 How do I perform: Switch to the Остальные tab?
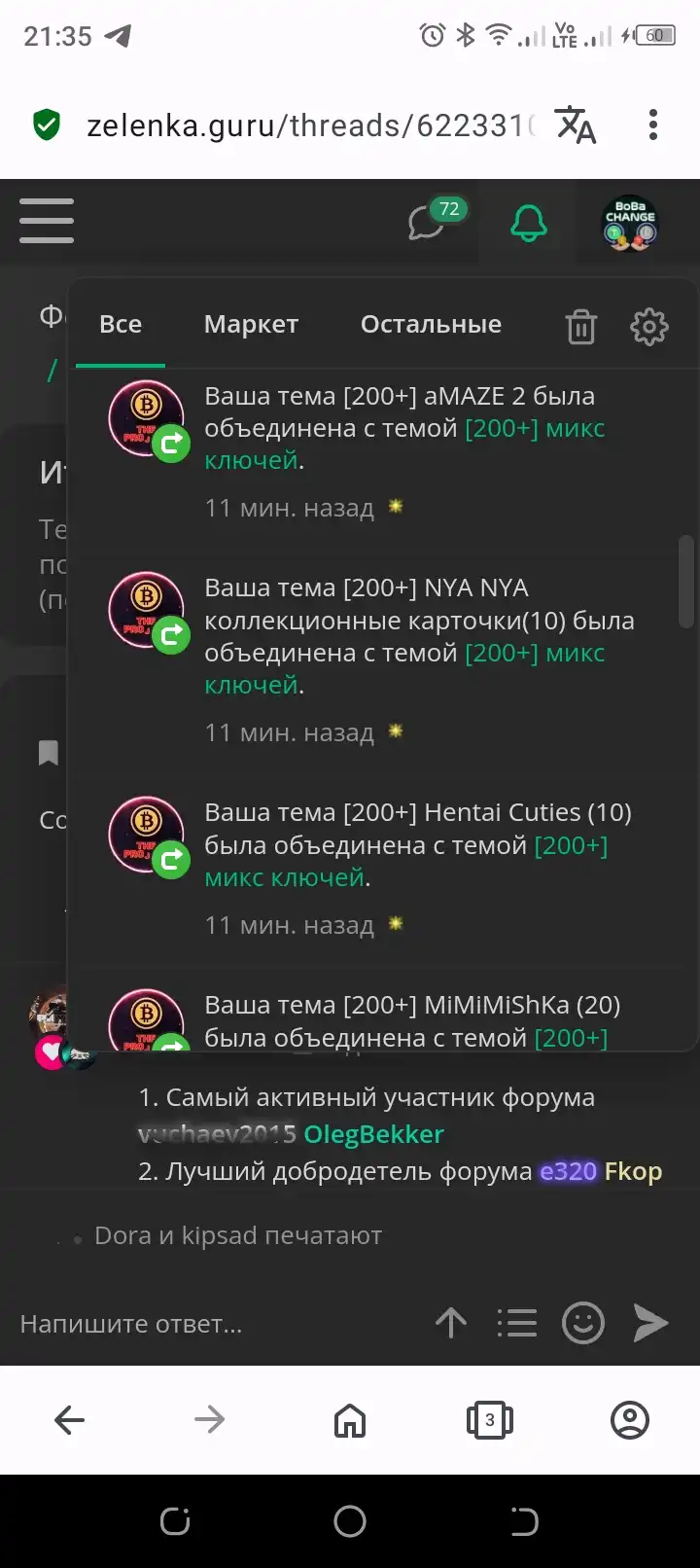coord(431,325)
